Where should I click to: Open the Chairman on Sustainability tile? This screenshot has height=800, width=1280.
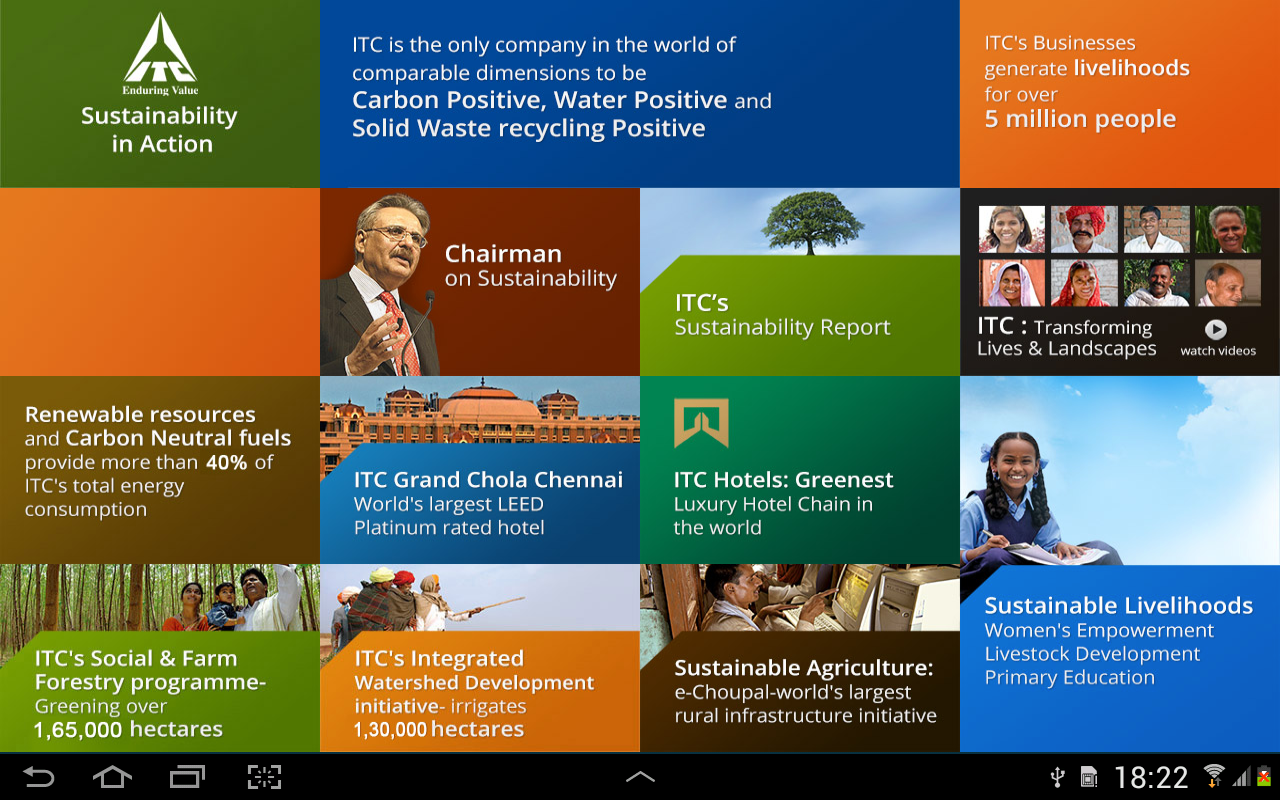(x=480, y=282)
